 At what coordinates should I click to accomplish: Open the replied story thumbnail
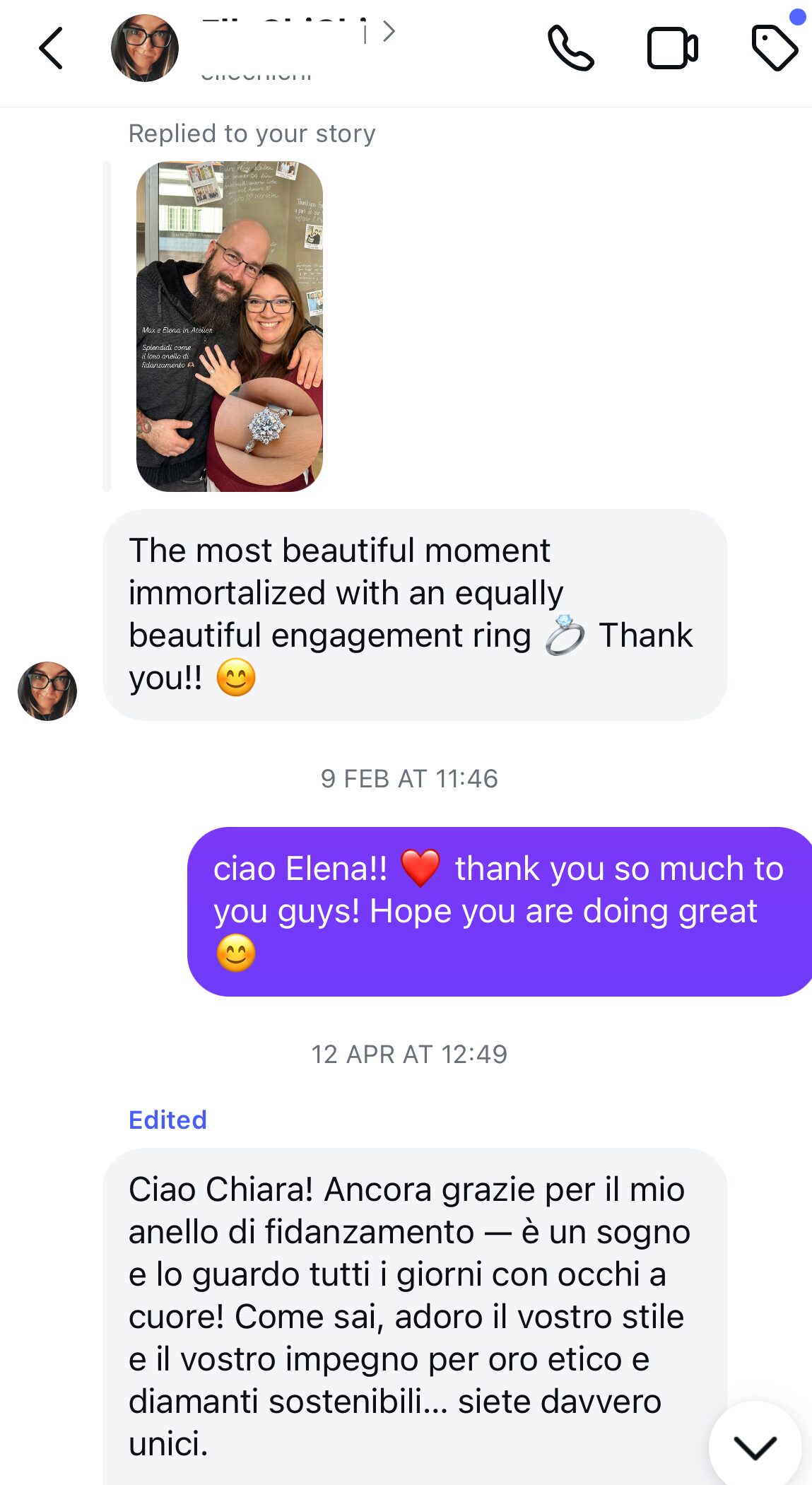(229, 327)
